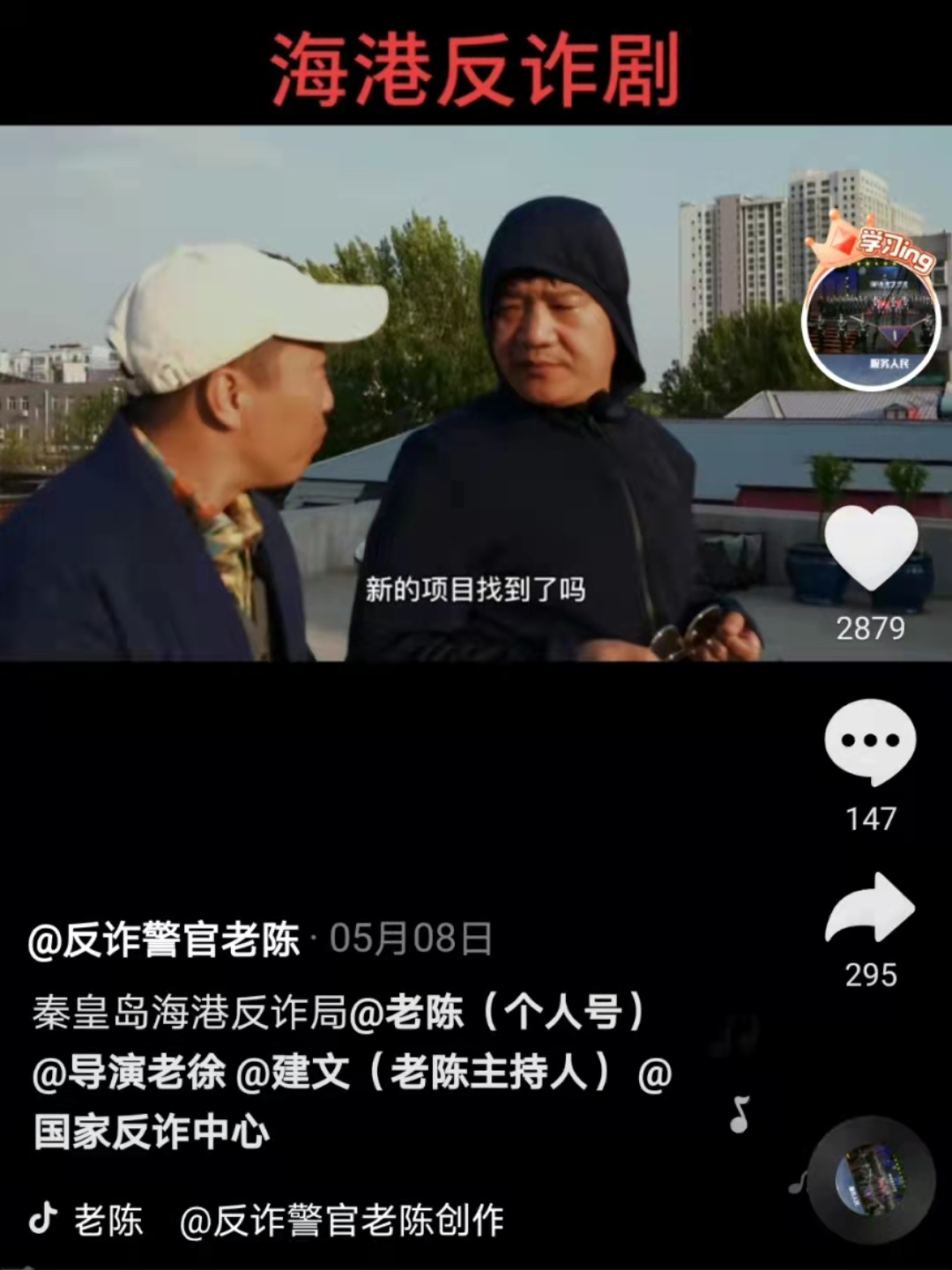Open the @建文(老陈主持人) mention
This screenshot has height=1270, width=952.
[x=423, y=1073]
